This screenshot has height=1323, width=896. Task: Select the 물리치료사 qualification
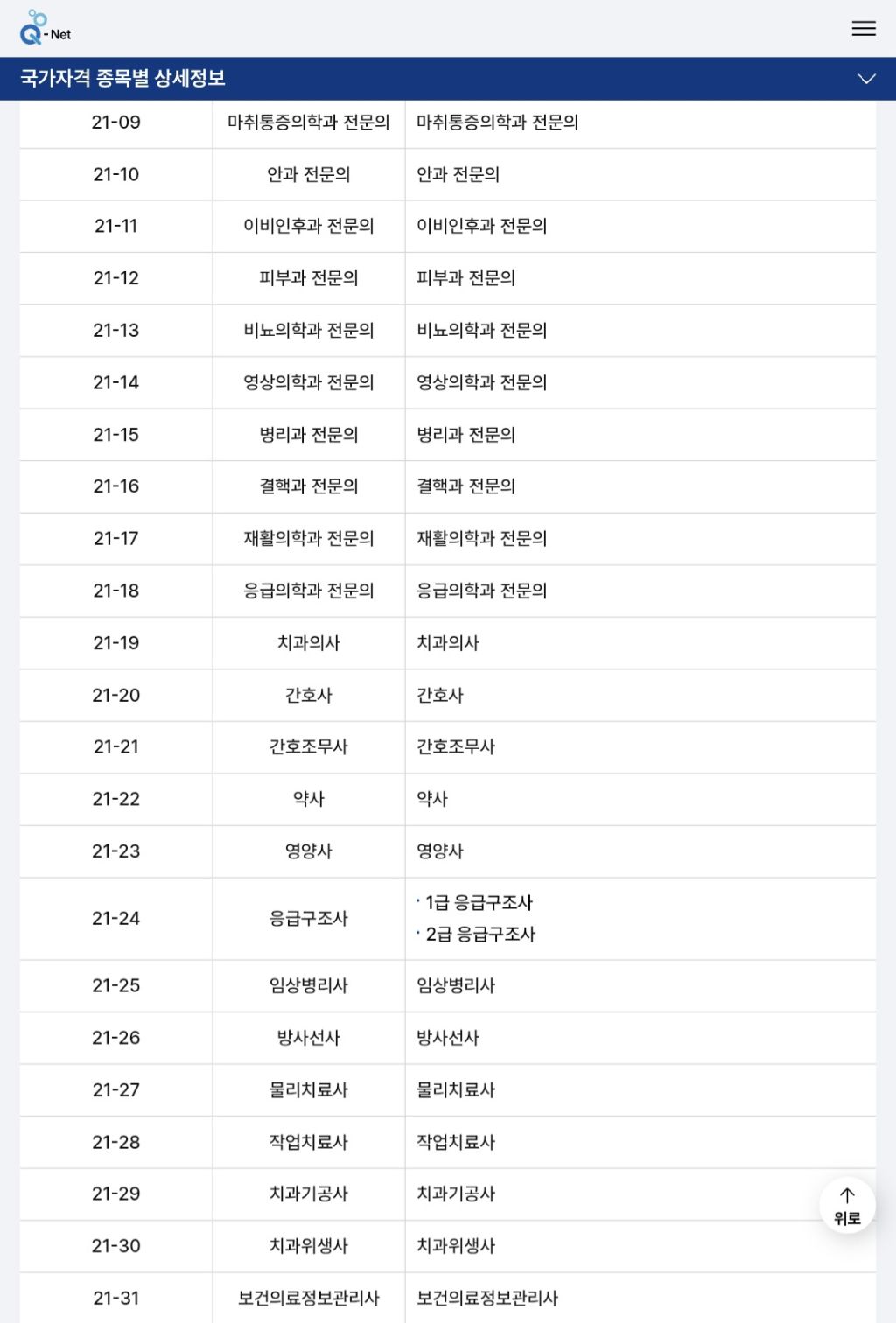click(306, 1090)
